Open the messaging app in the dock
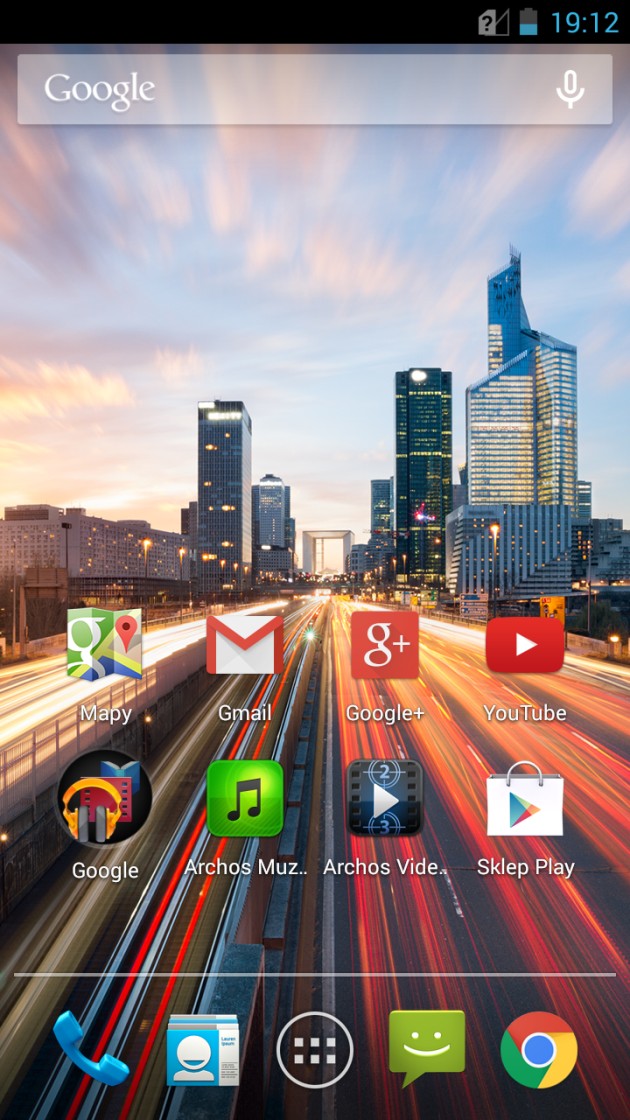 [x=427, y=1048]
